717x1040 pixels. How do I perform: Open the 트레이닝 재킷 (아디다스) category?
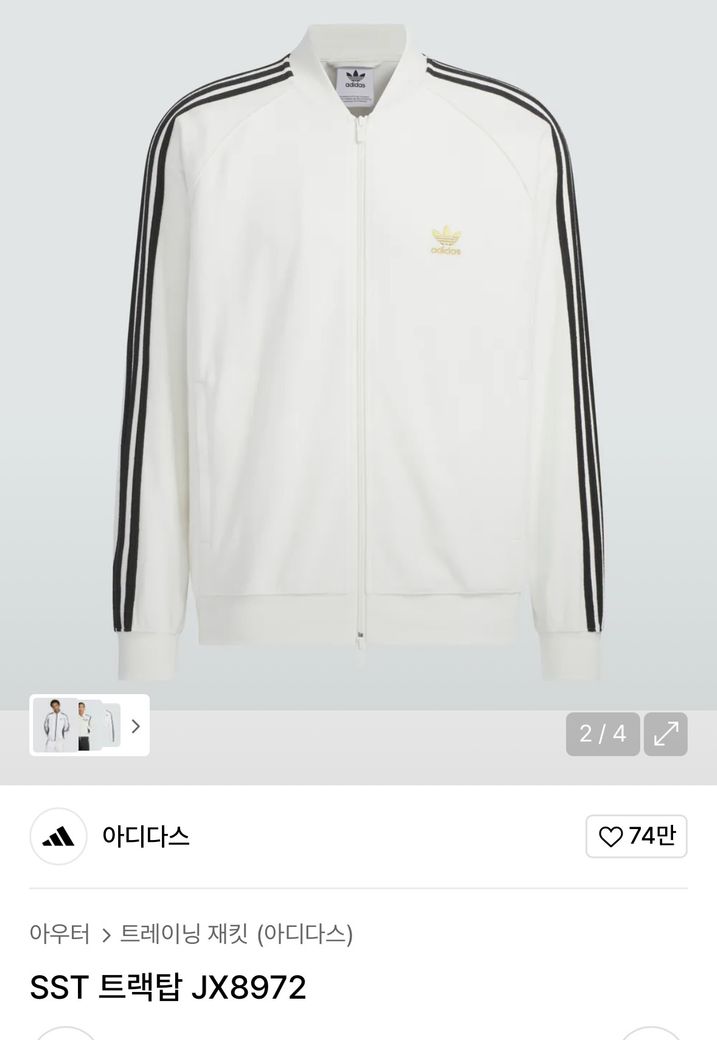click(x=236, y=934)
